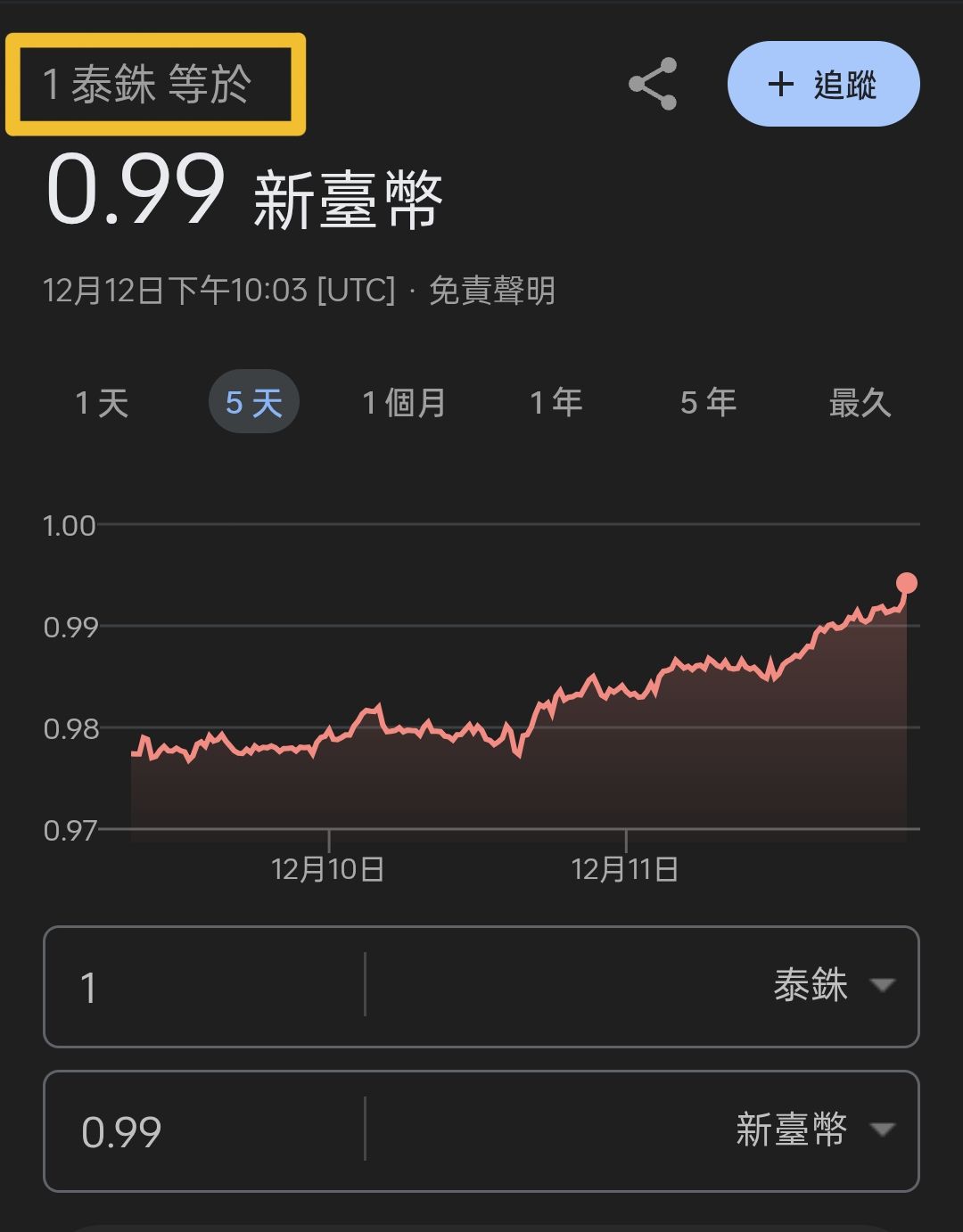This screenshot has width=963, height=1232.
Task: Select the 5 天 chart range
Action: [253, 403]
